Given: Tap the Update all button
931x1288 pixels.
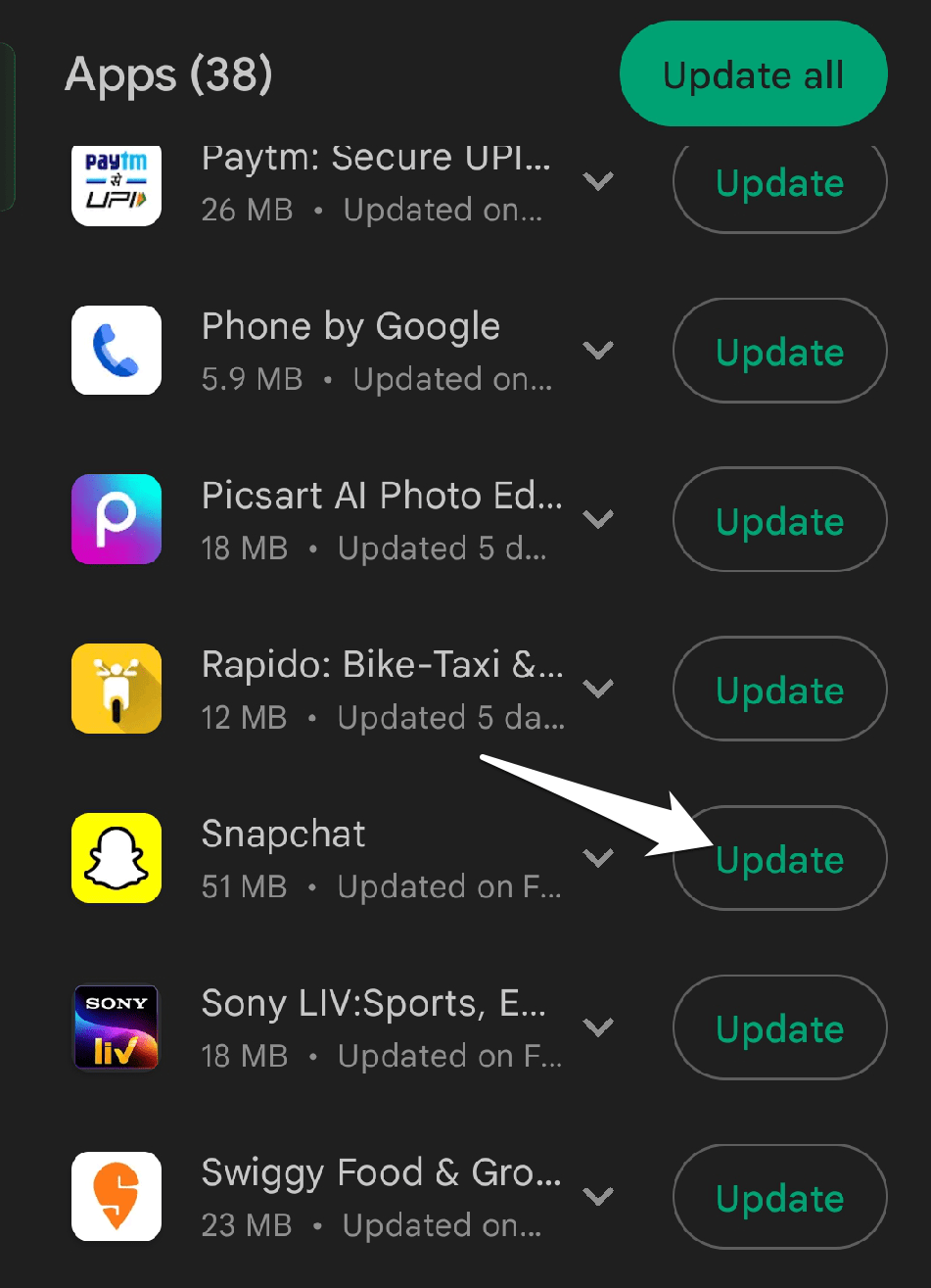Looking at the screenshot, I should tap(753, 75).
